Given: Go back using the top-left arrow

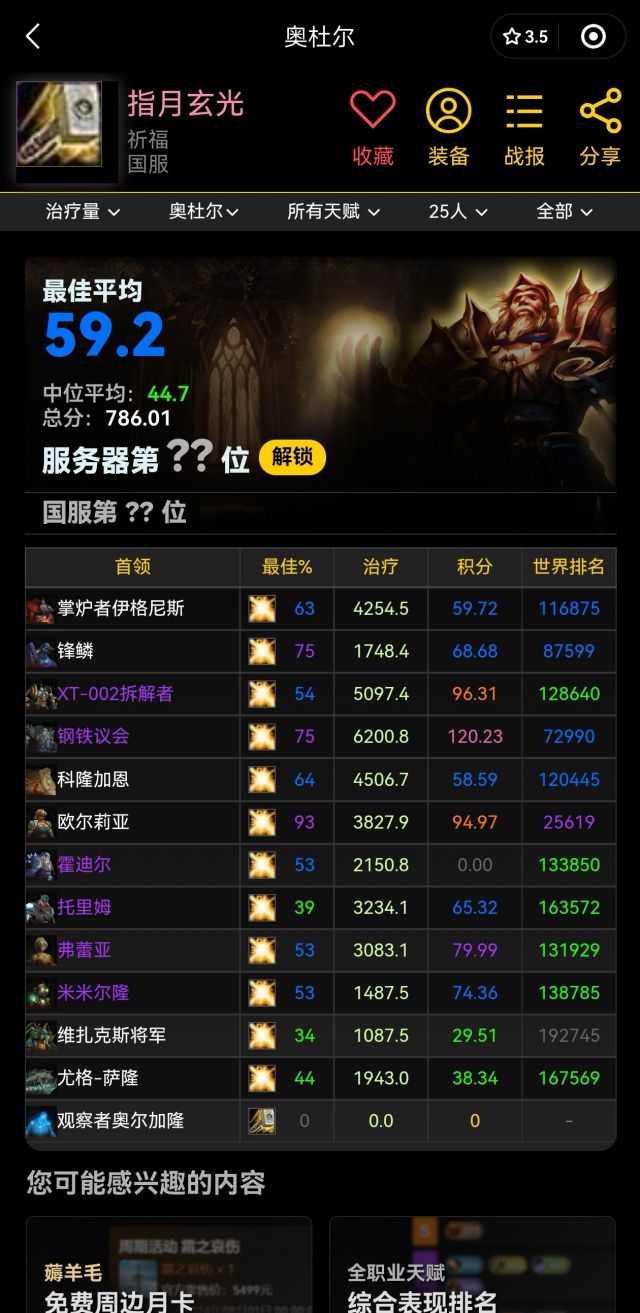Looking at the screenshot, I should (x=33, y=37).
